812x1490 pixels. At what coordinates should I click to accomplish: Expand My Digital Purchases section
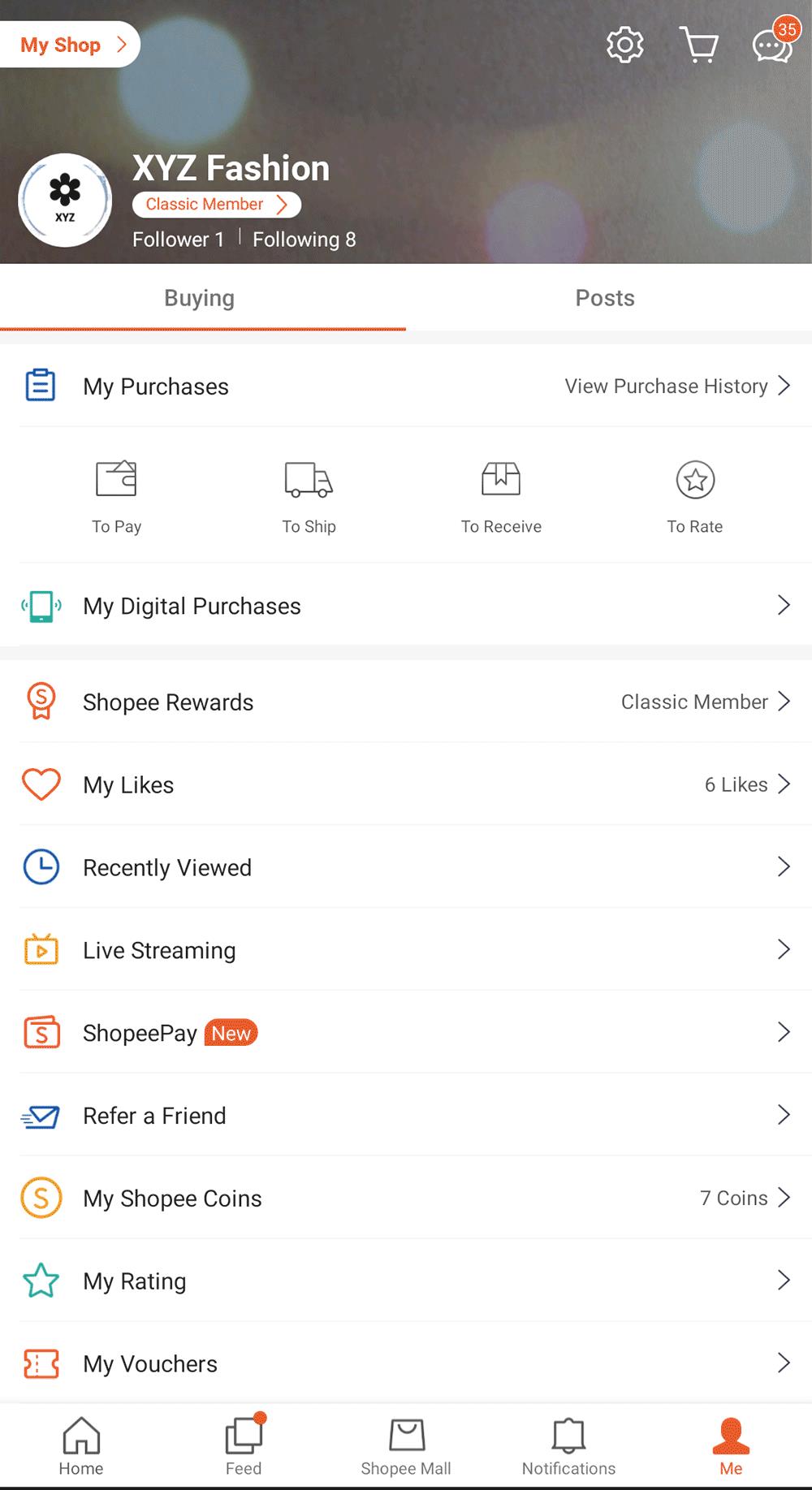(x=782, y=605)
